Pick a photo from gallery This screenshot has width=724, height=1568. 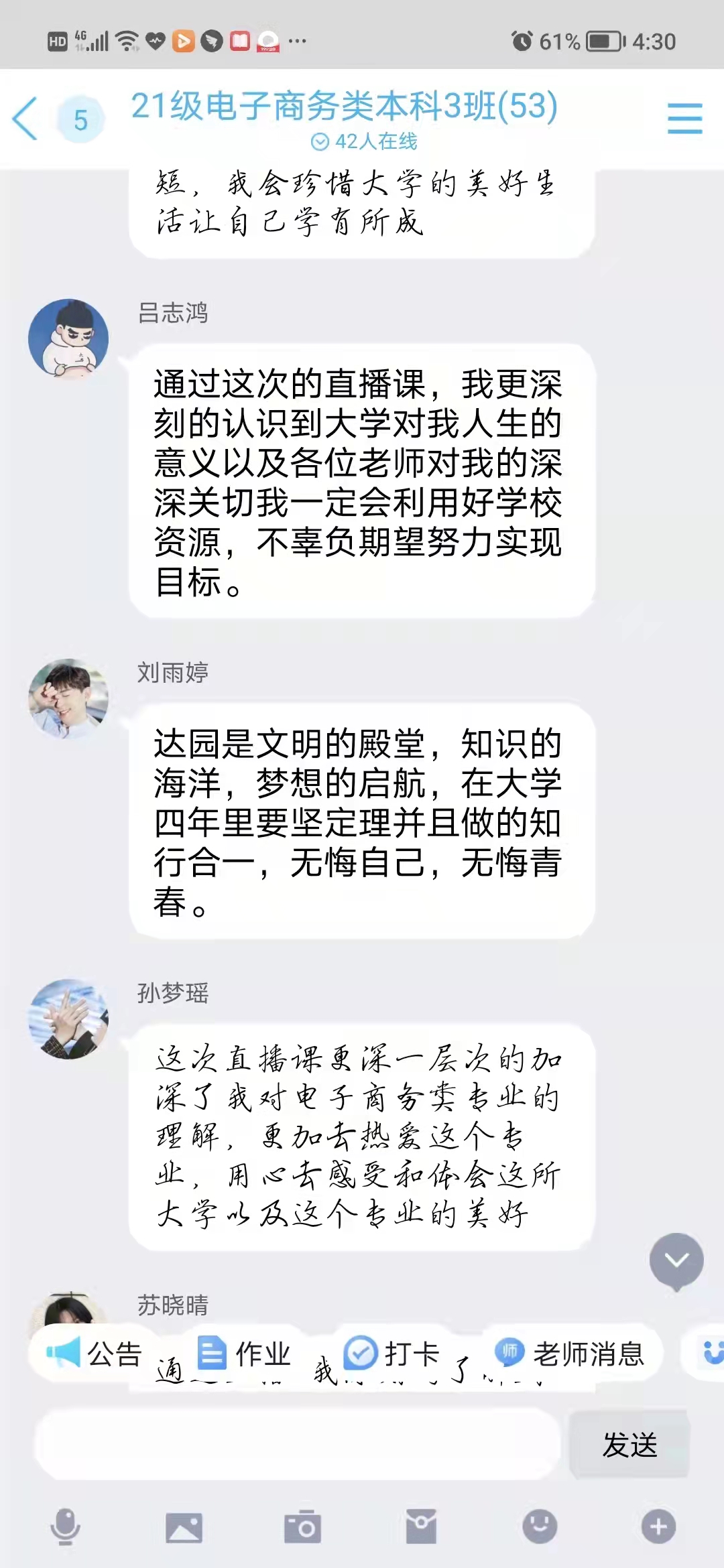184,1527
